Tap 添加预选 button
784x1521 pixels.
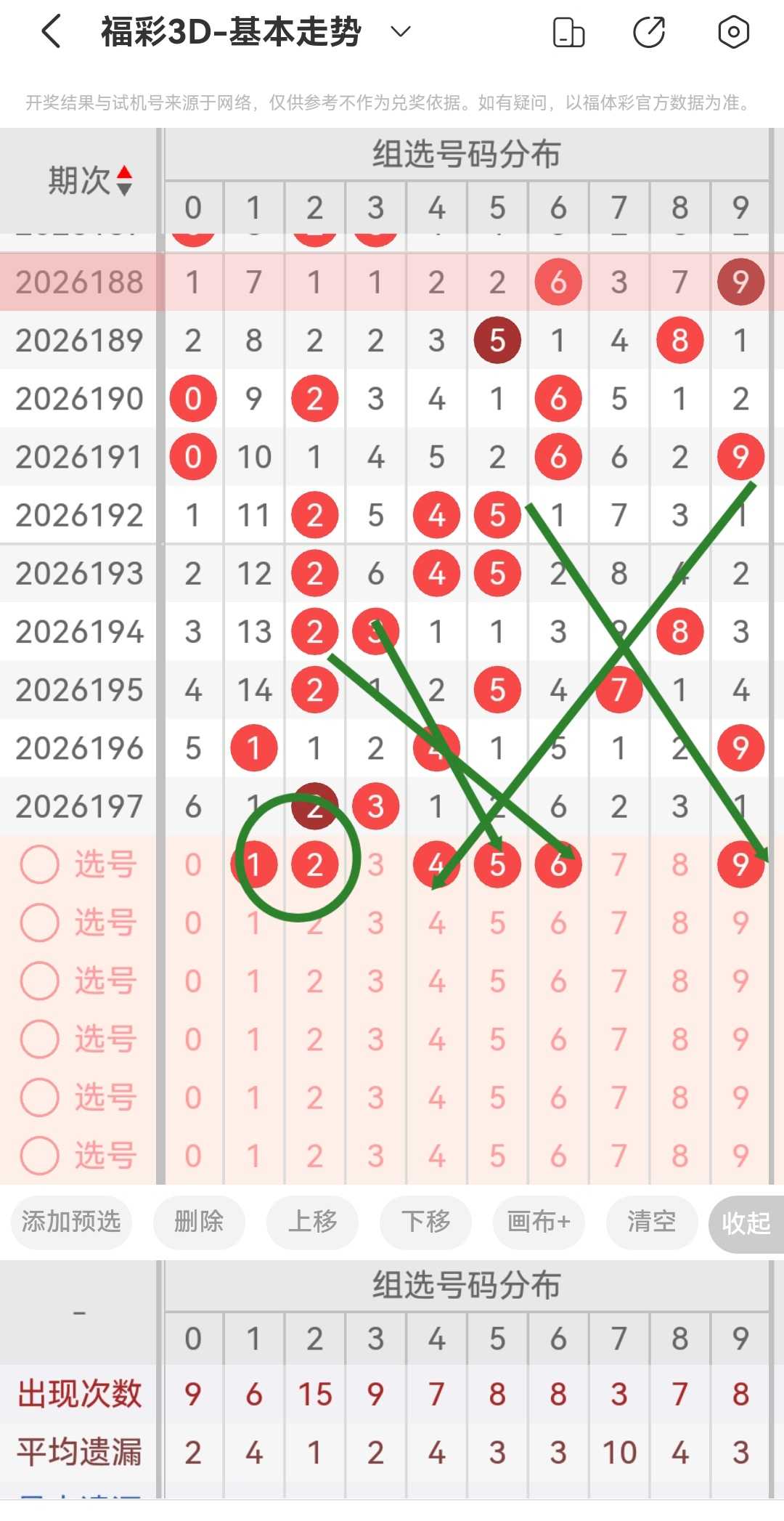[x=71, y=1222]
